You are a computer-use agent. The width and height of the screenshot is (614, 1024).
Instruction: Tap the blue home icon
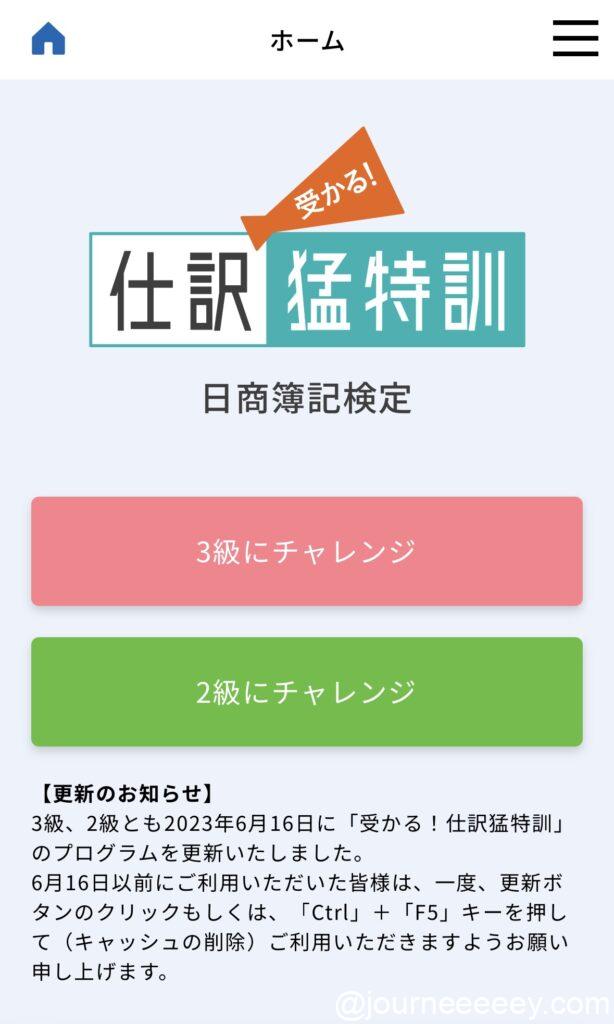coord(48,39)
